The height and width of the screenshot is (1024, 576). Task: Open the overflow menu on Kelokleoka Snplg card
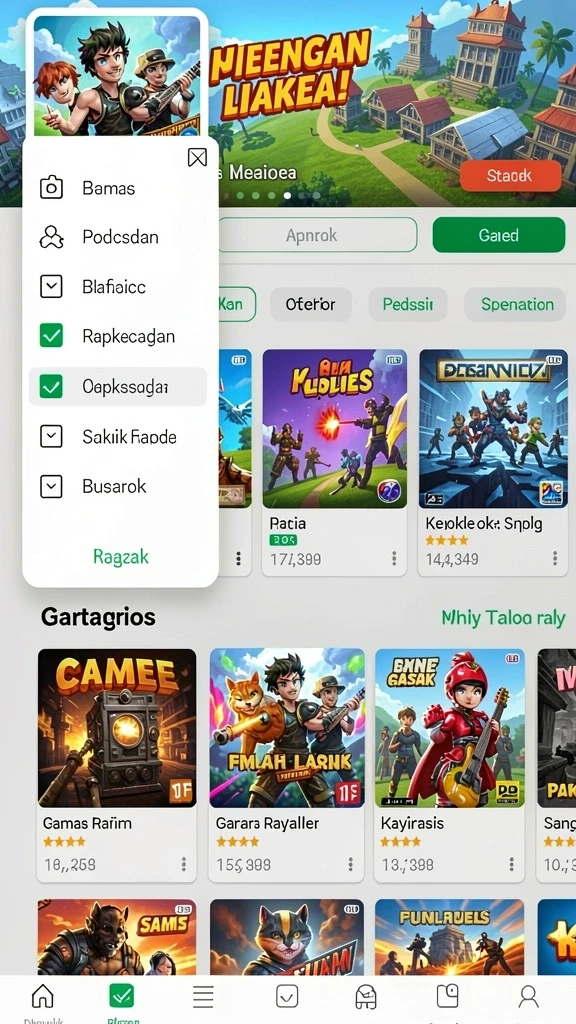tap(554, 558)
